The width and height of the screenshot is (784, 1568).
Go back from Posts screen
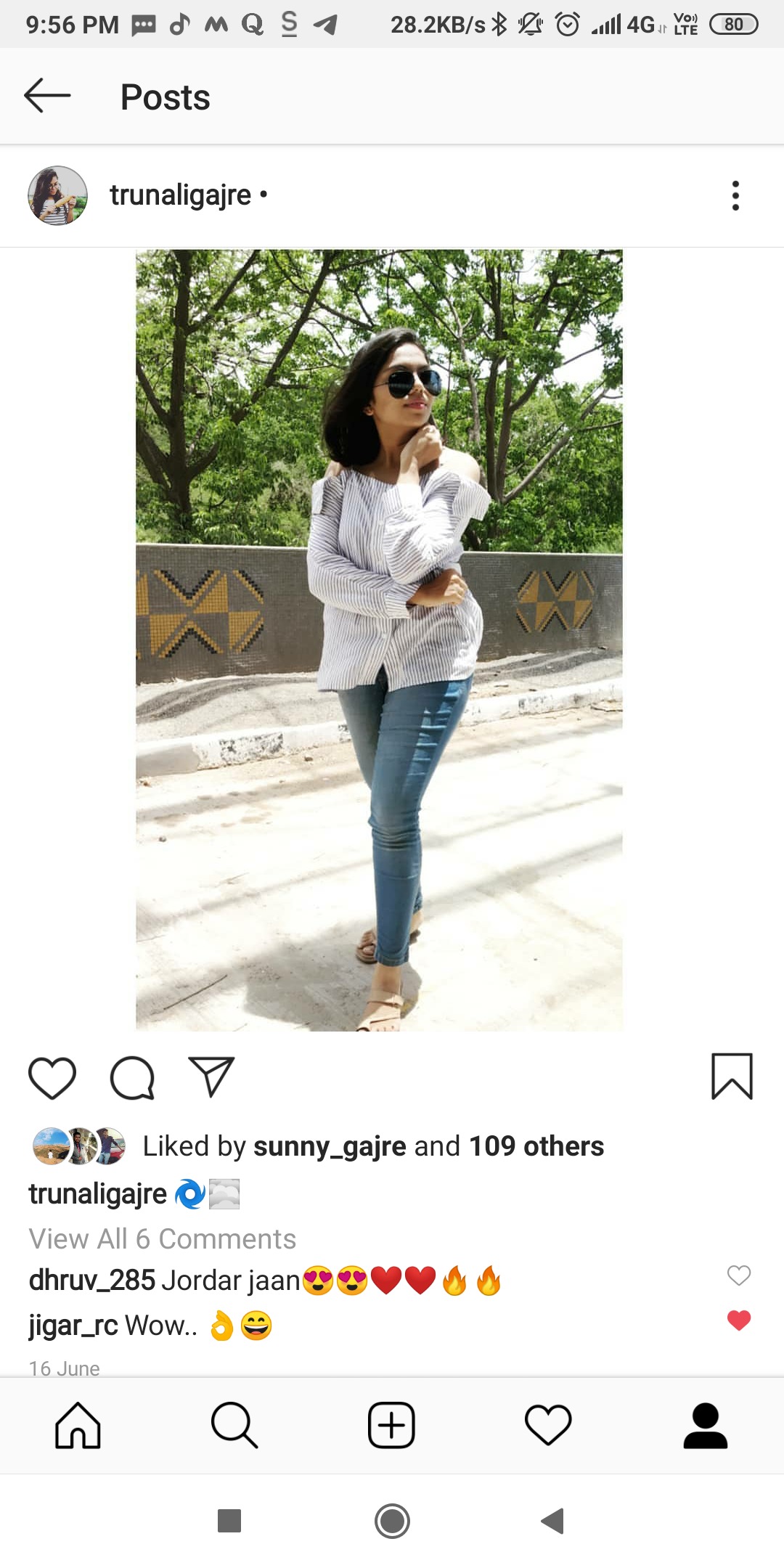(x=47, y=96)
